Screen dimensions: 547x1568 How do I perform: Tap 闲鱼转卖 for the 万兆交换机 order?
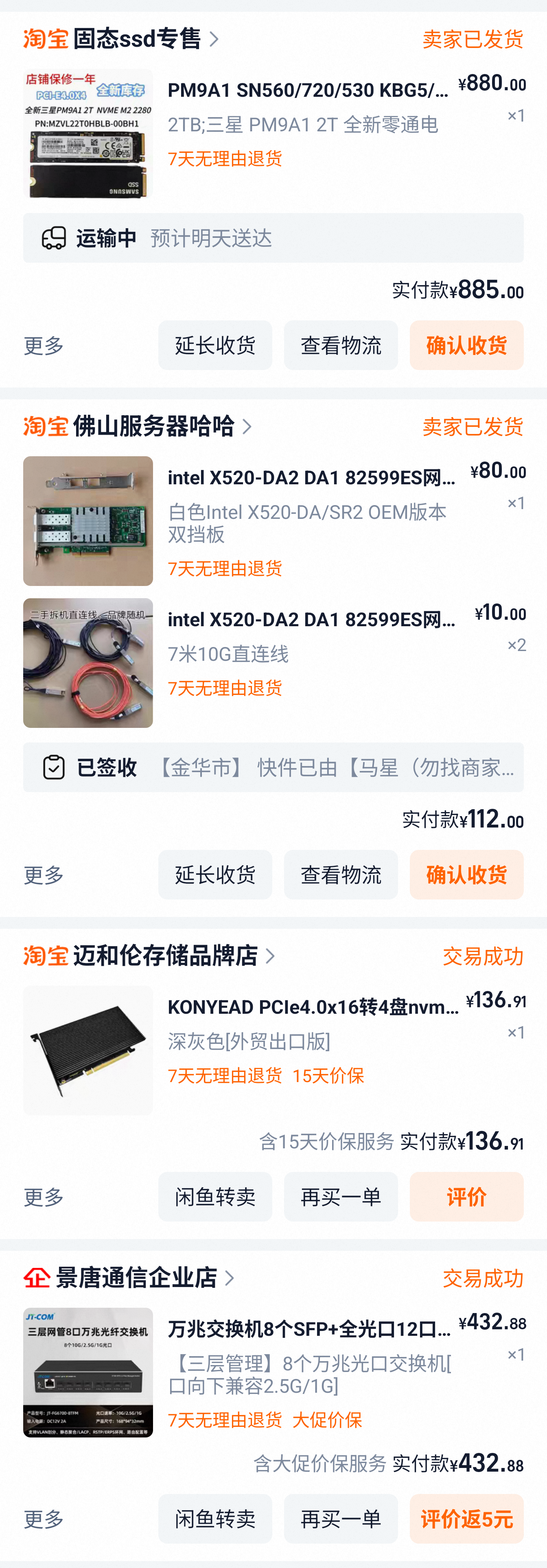[x=214, y=1519]
